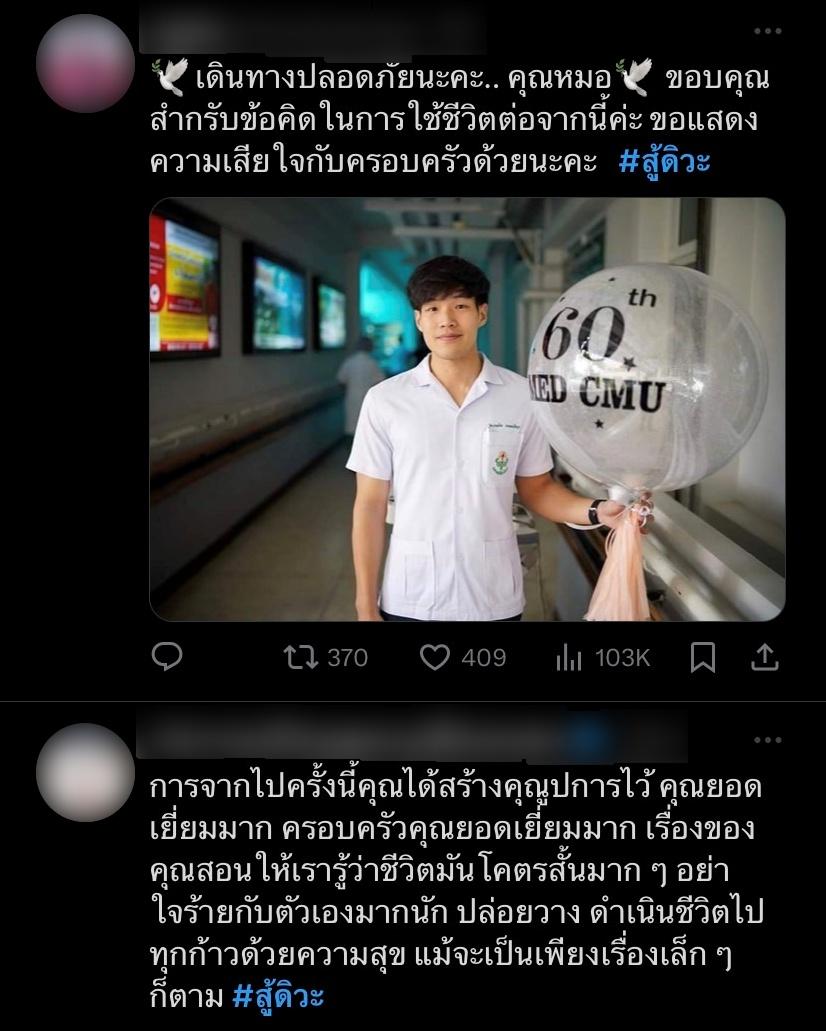This screenshot has height=1031, width=826.
Task: Open the #สู้ดิวะ hashtag in second tweet
Action: click(x=278, y=996)
